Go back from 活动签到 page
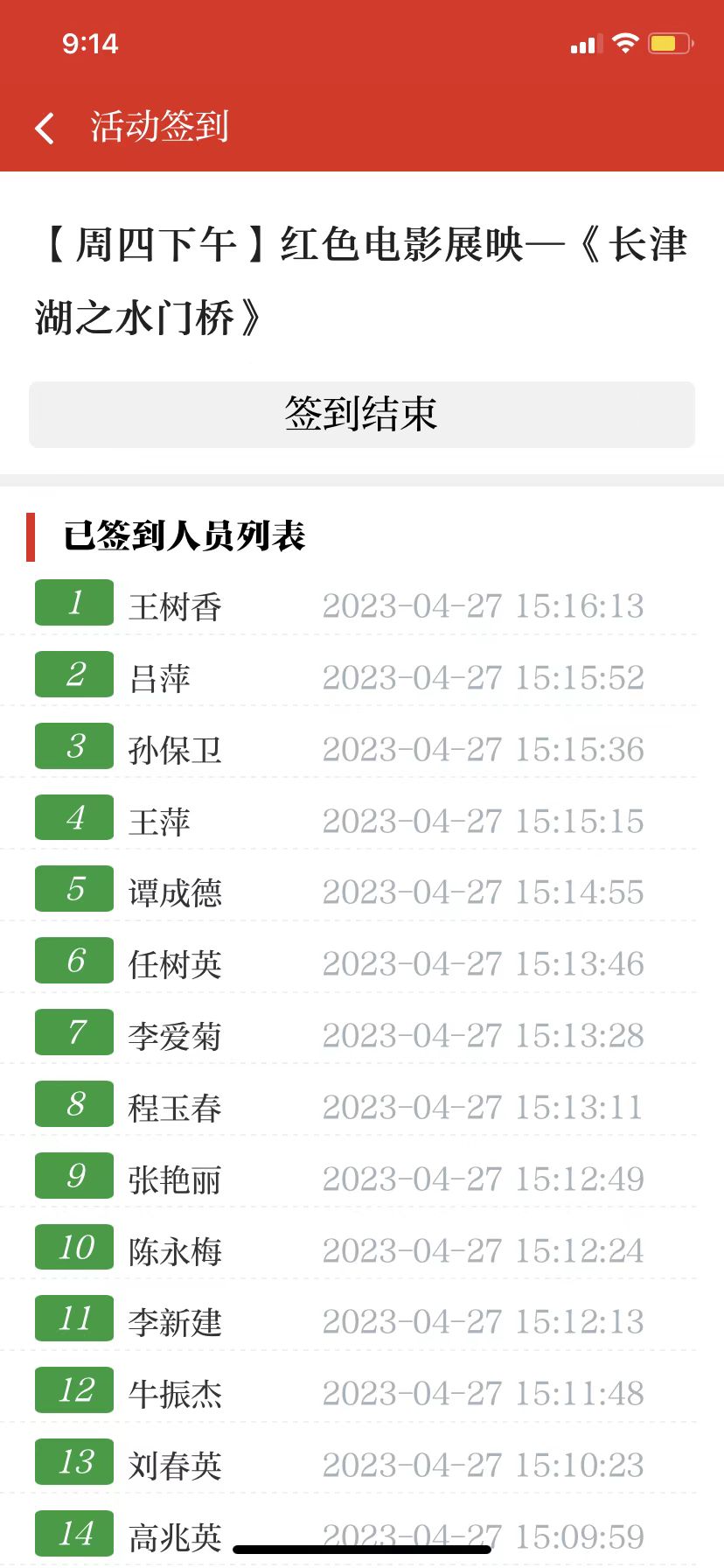This screenshot has height=1568, width=724. pyautogui.click(x=45, y=128)
